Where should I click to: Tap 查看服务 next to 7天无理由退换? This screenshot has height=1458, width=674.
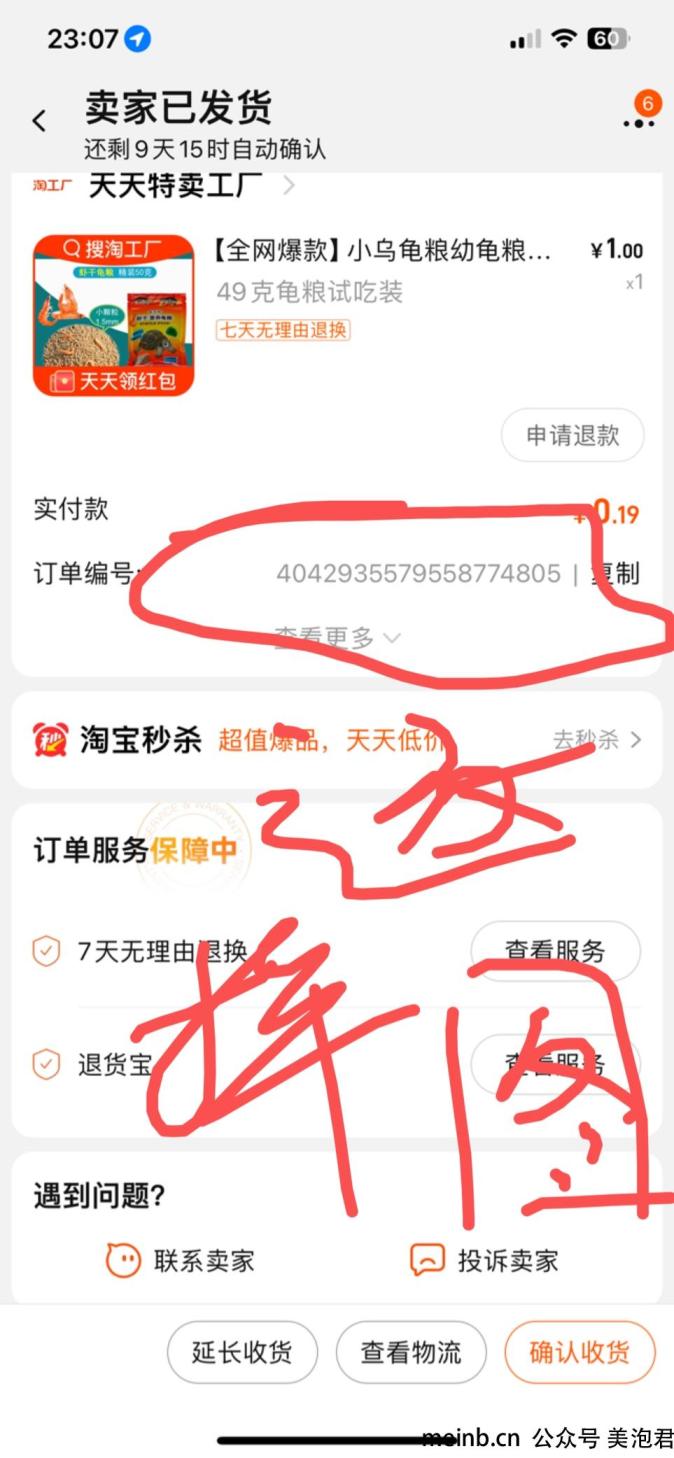click(x=555, y=951)
